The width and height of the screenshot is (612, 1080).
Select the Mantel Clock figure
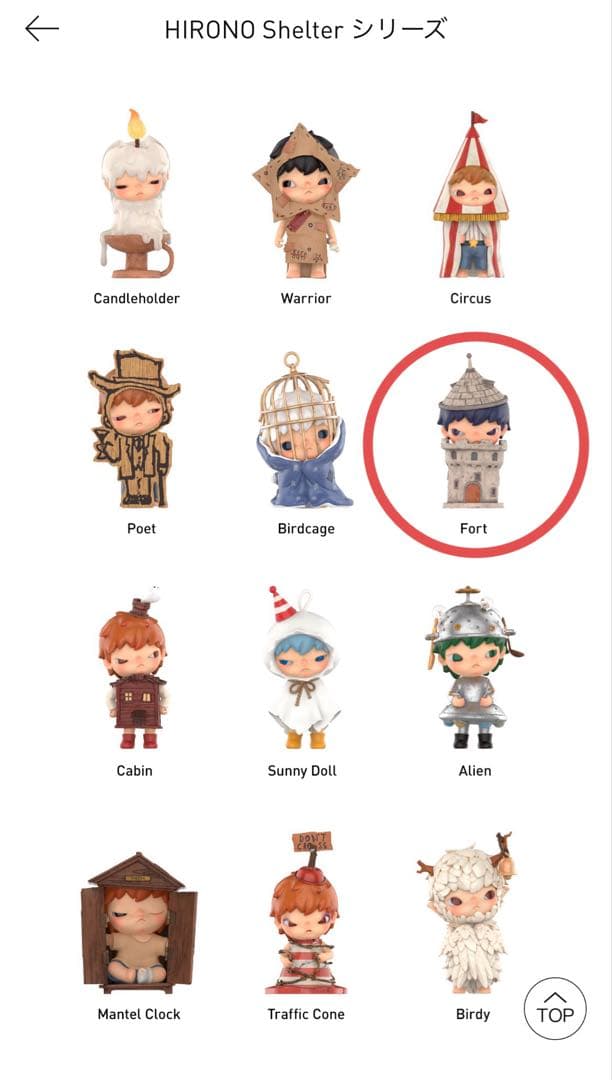(139, 921)
